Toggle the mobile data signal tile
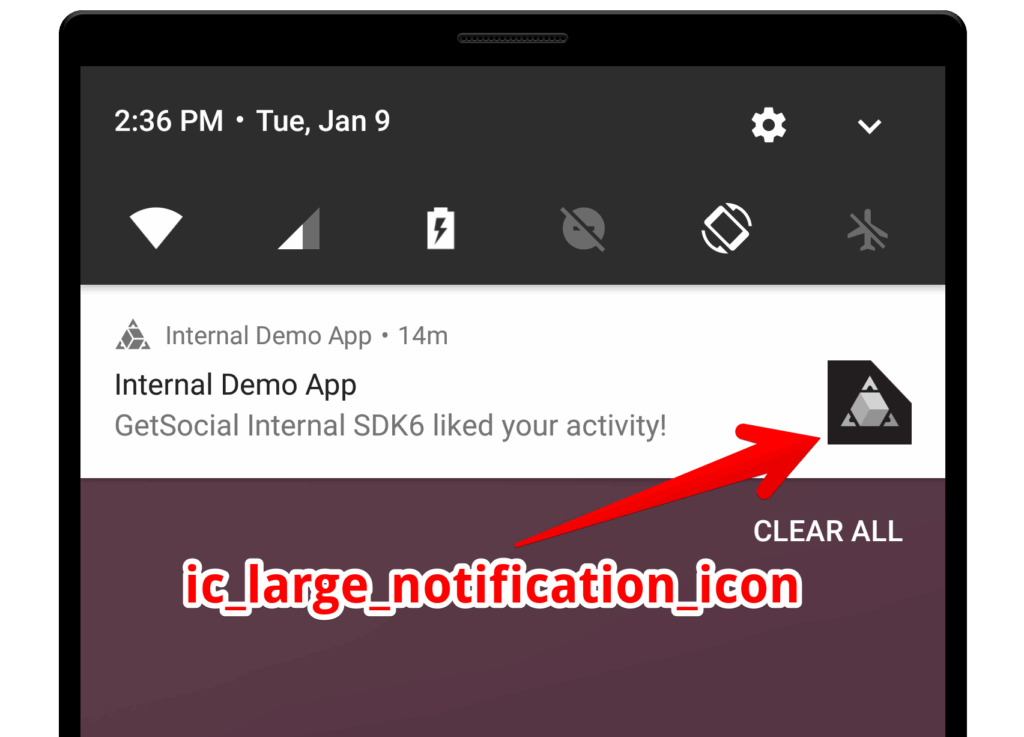This screenshot has height=737, width=1024. click(x=298, y=229)
